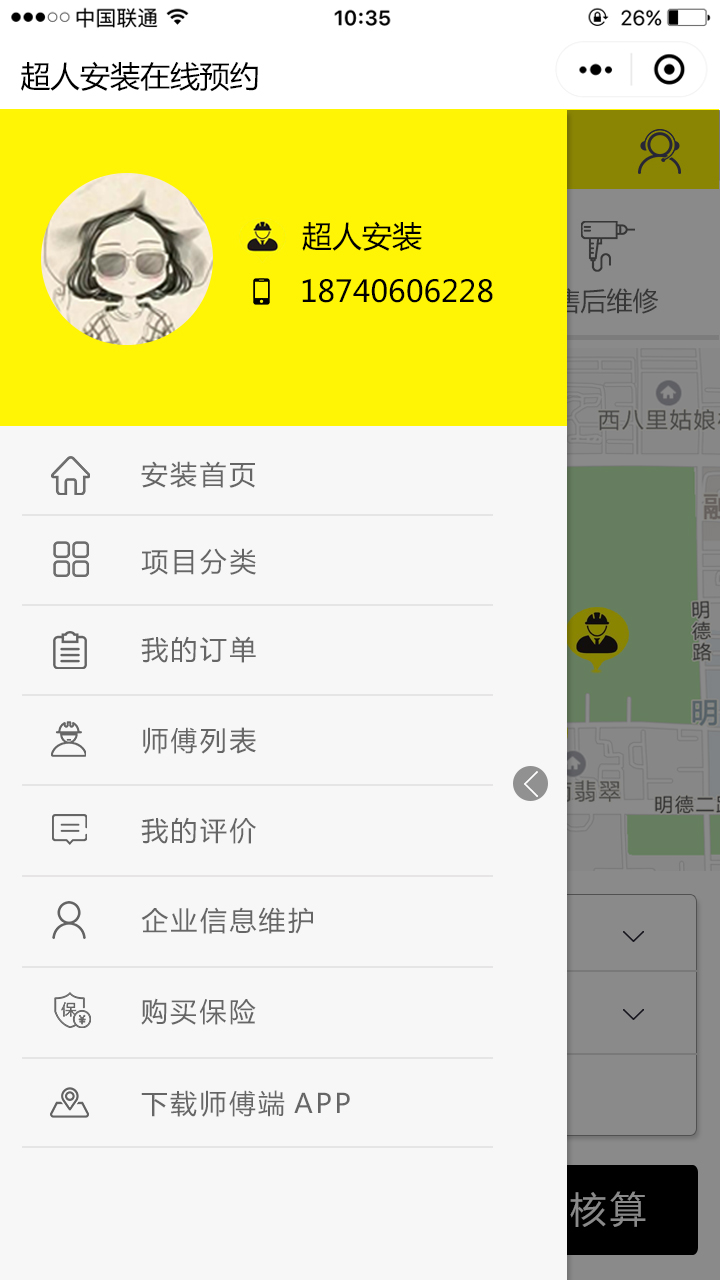
Task: Collapse the side drawer with the arrow
Action: [530, 783]
